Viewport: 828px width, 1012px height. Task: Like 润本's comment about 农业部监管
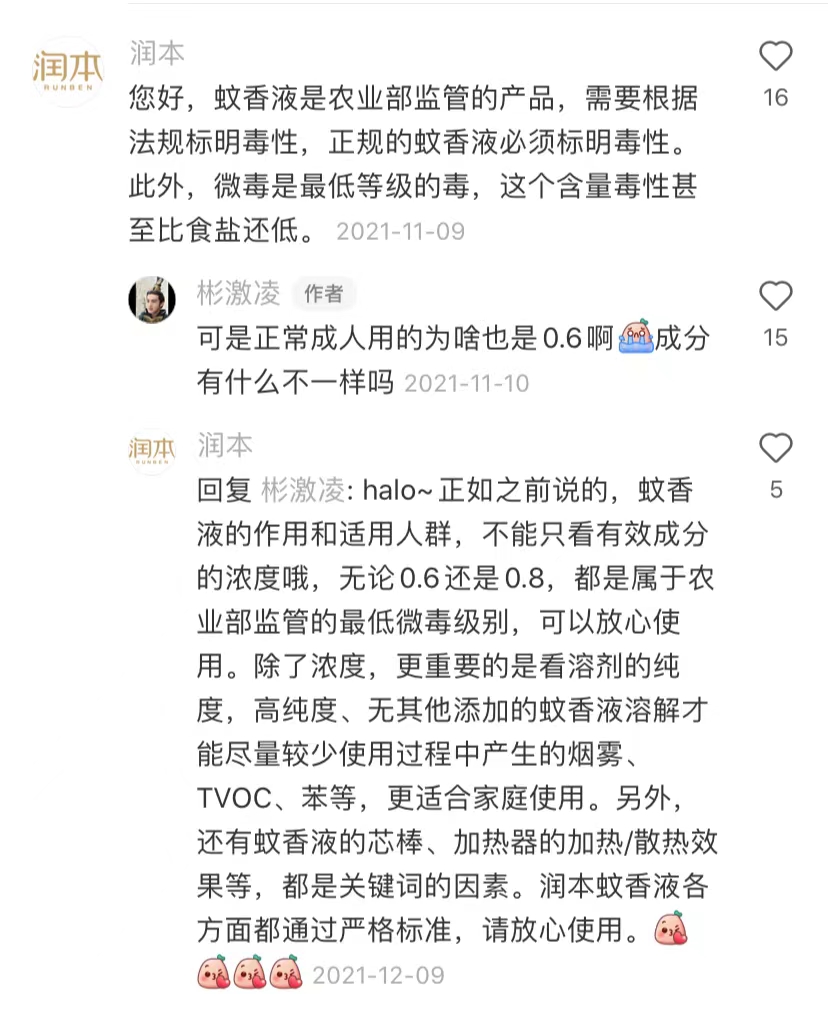pyautogui.click(x=775, y=57)
